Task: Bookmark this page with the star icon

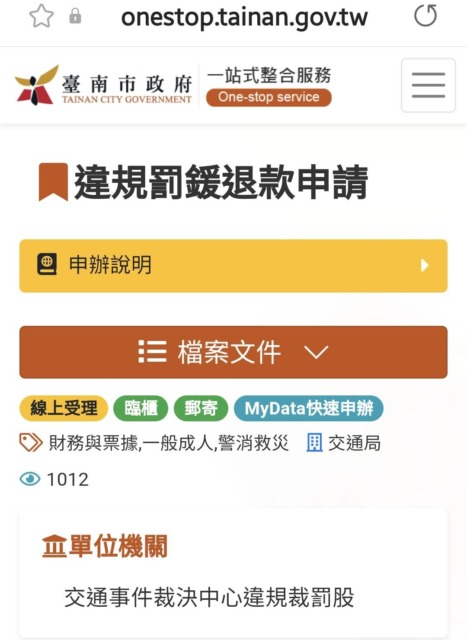Action: [x=42, y=17]
